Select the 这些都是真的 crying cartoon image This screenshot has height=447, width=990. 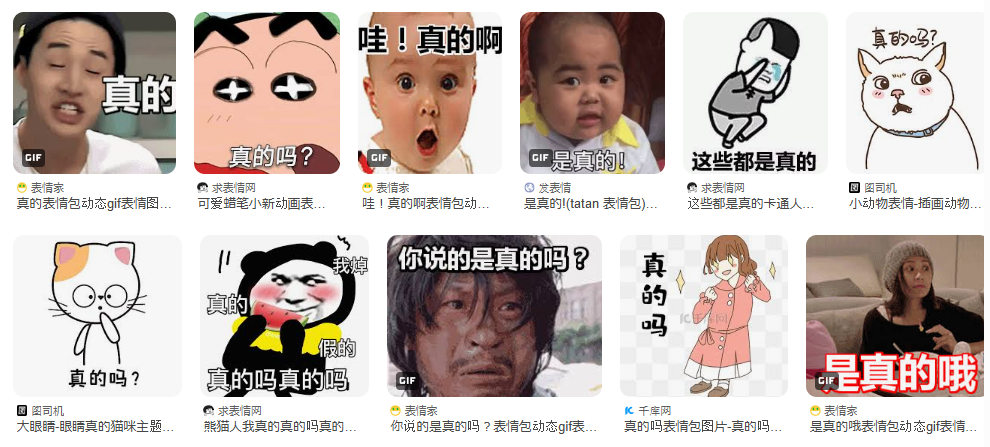(x=755, y=92)
